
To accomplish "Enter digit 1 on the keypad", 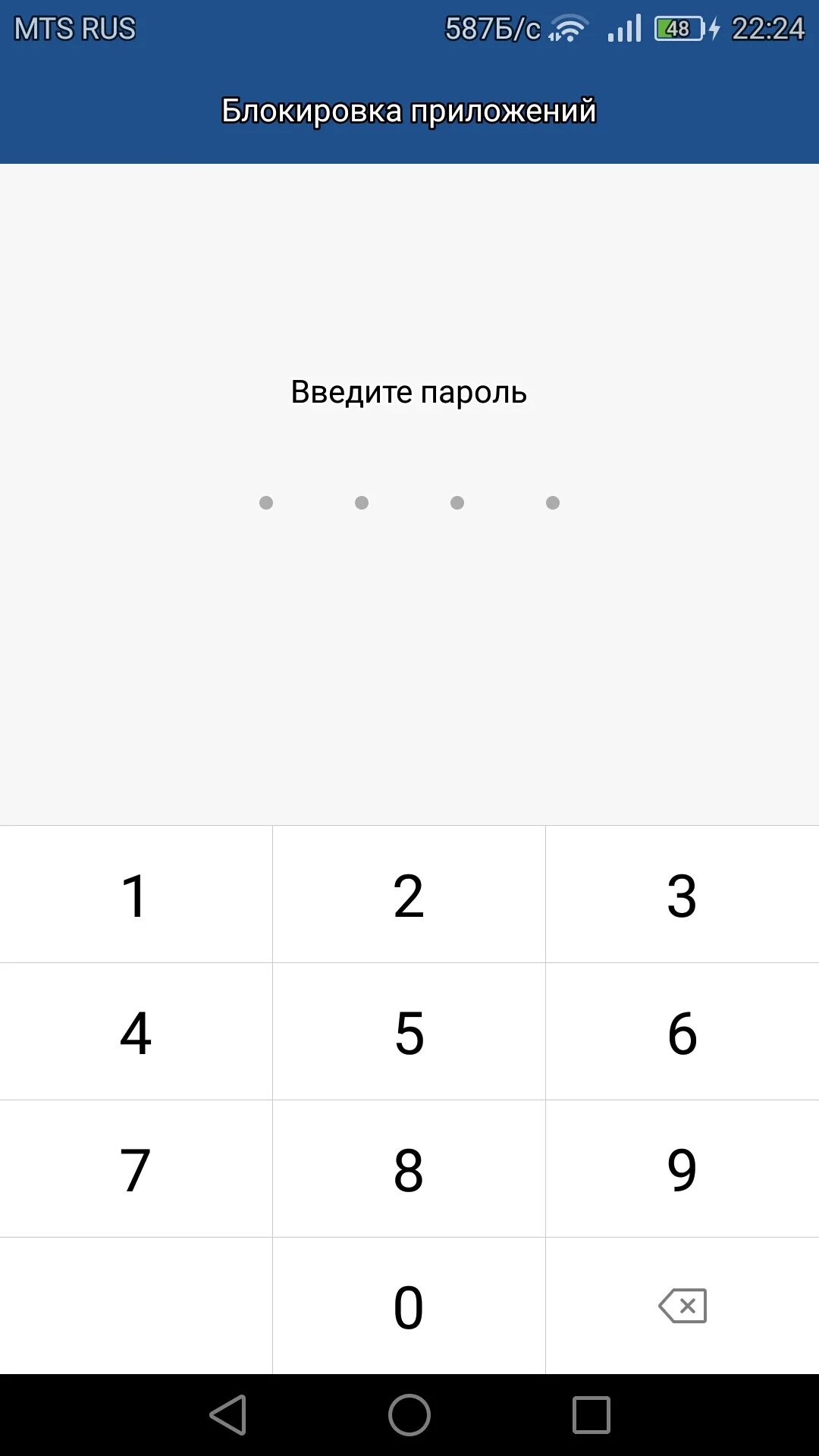I will click(x=135, y=896).
